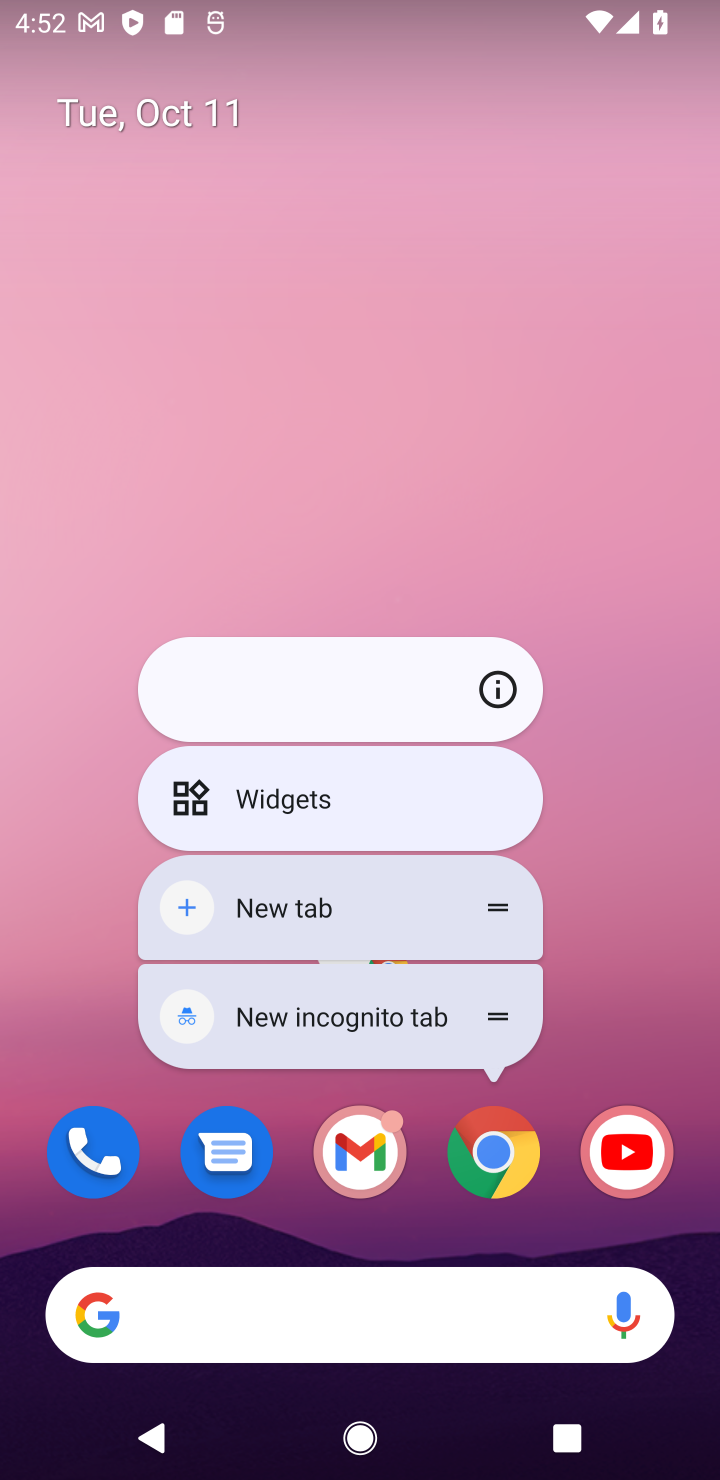Image resolution: width=720 pixels, height=1480 pixels.
Task: Start voice search with the microphone
Action: (623, 1315)
